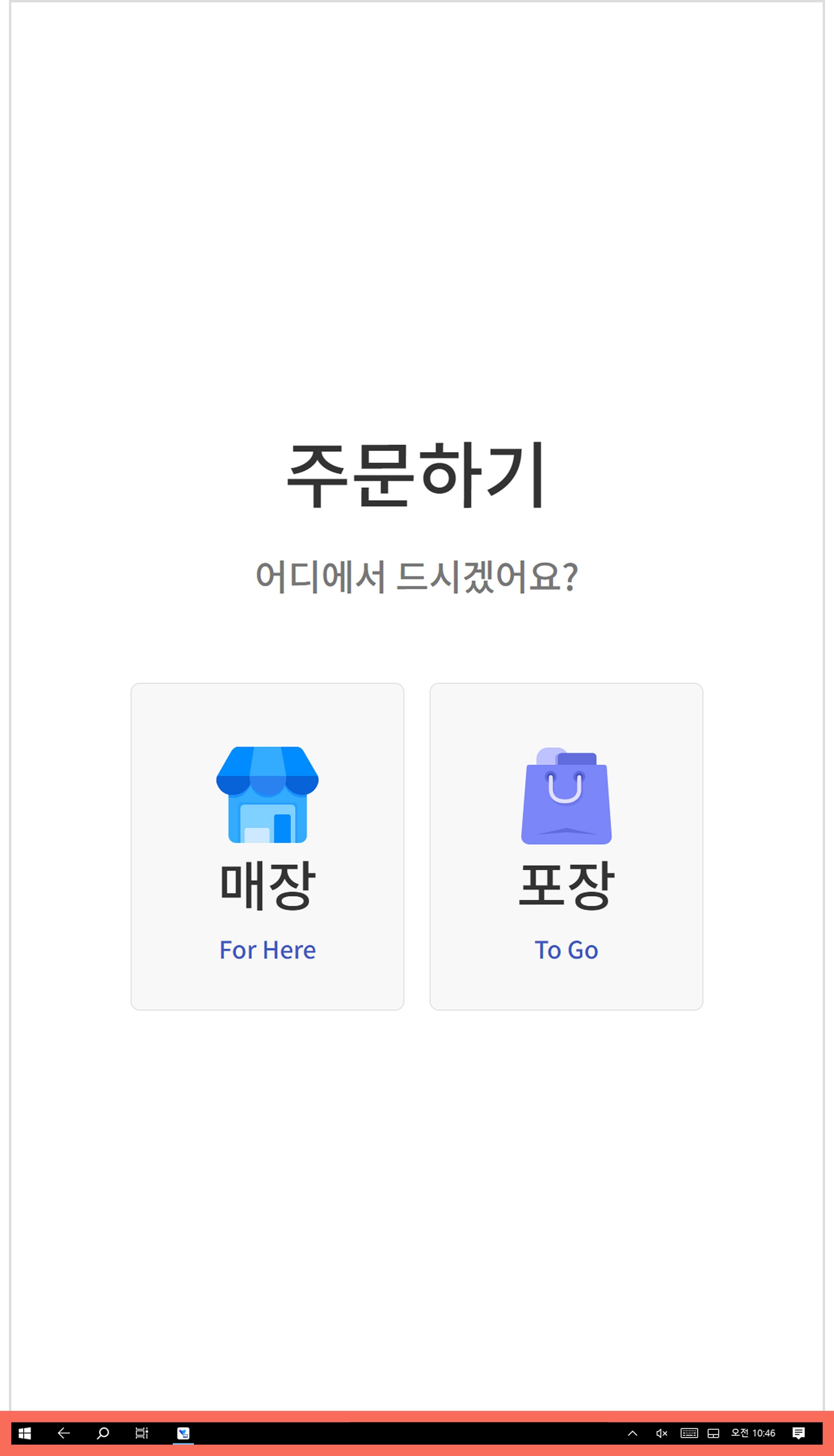Open the Windows Start menu

coord(24,1433)
